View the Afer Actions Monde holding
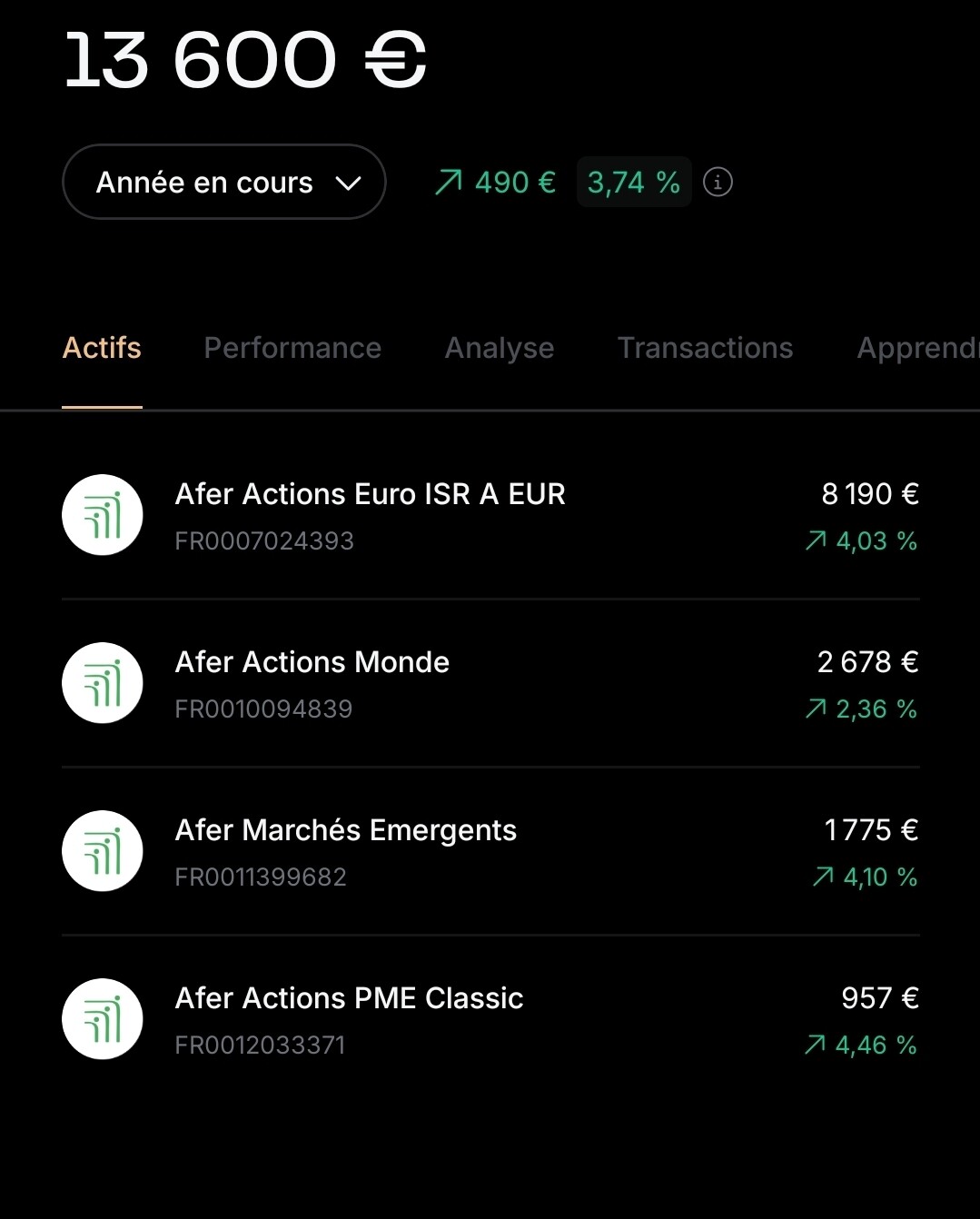 tap(490, 684)
